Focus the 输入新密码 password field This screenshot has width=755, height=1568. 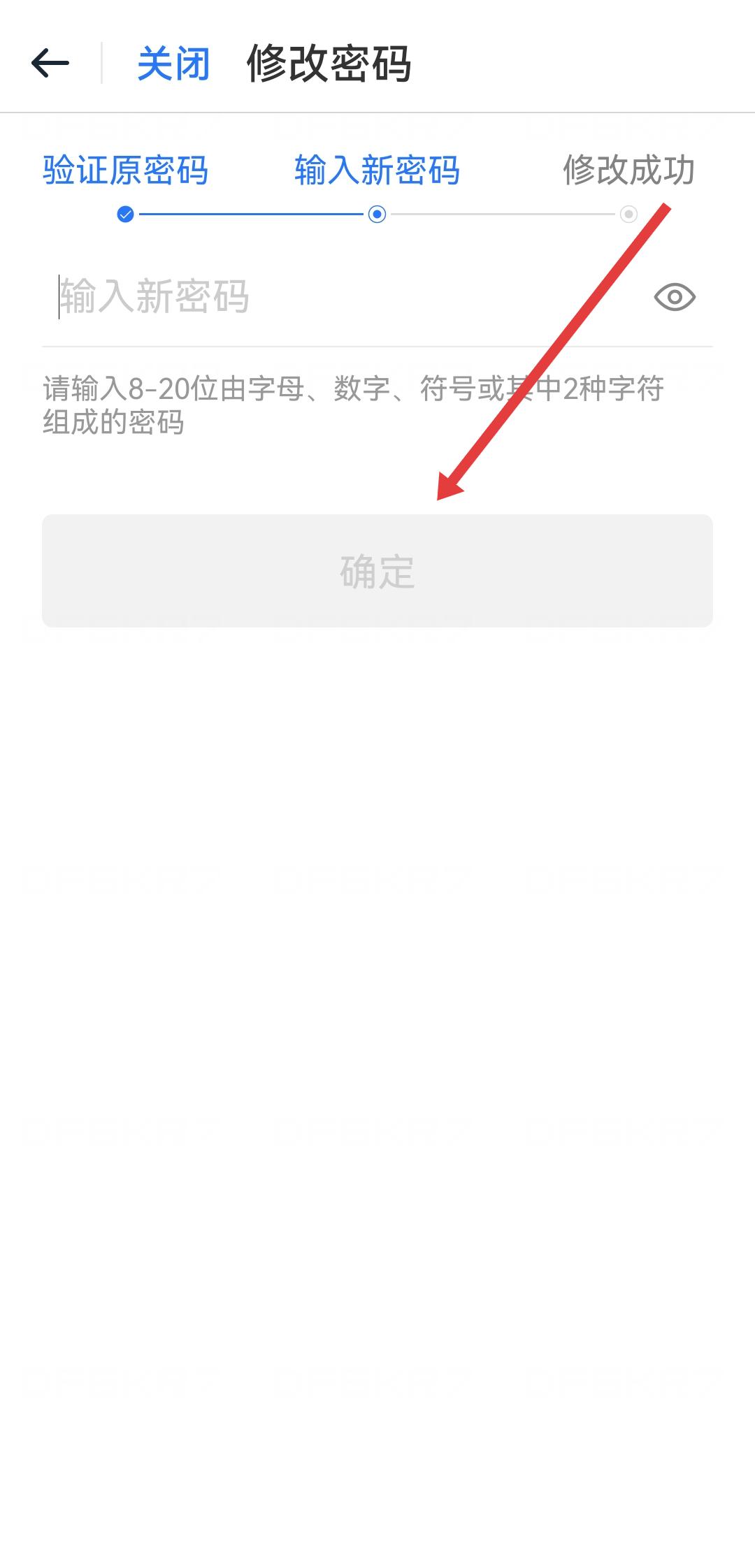click(336, 296)
